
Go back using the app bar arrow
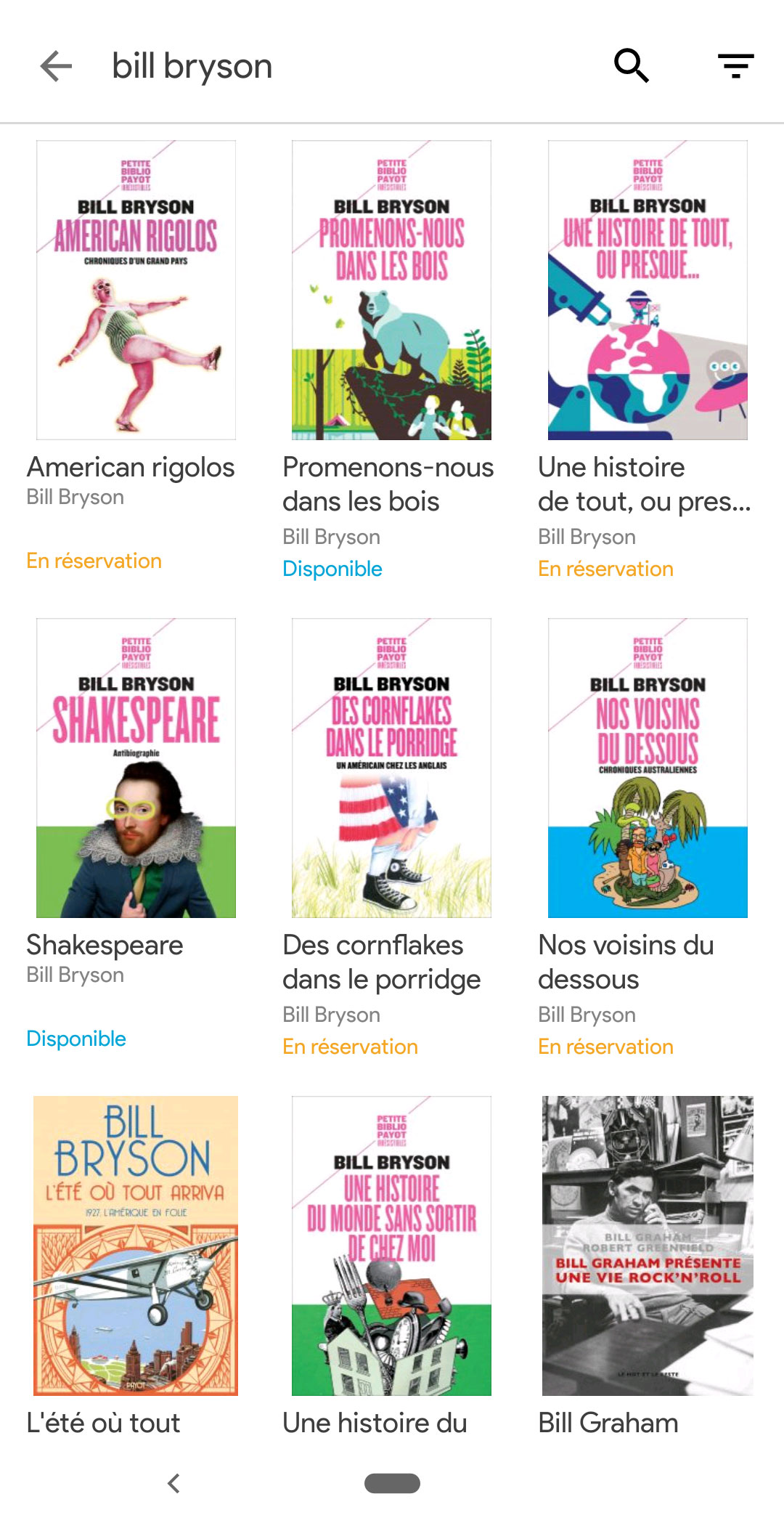click(x=57, y=67)
